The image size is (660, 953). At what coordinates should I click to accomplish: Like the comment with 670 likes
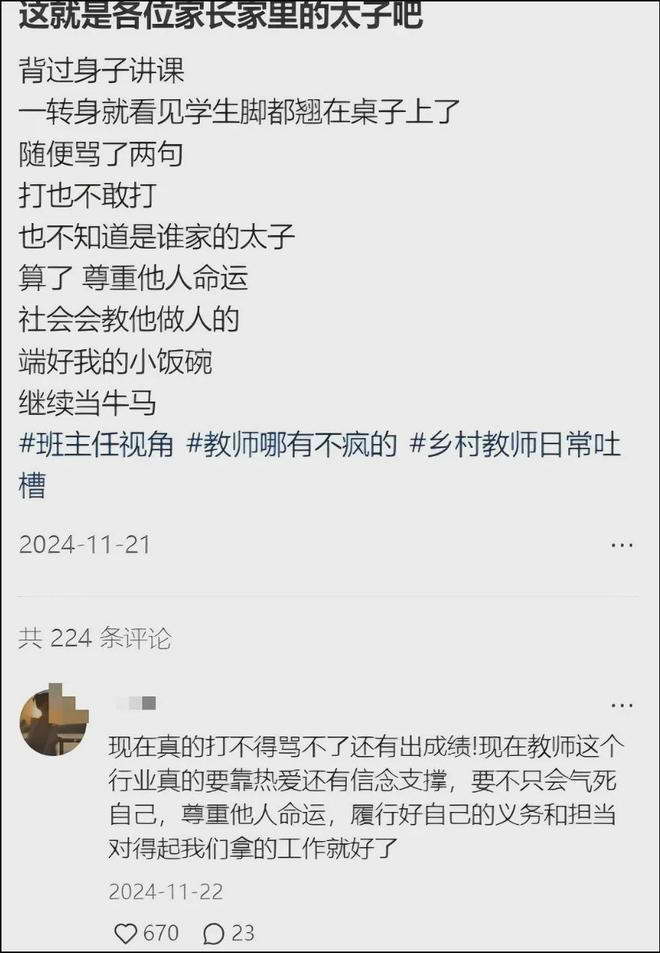(x=126, y=933)
